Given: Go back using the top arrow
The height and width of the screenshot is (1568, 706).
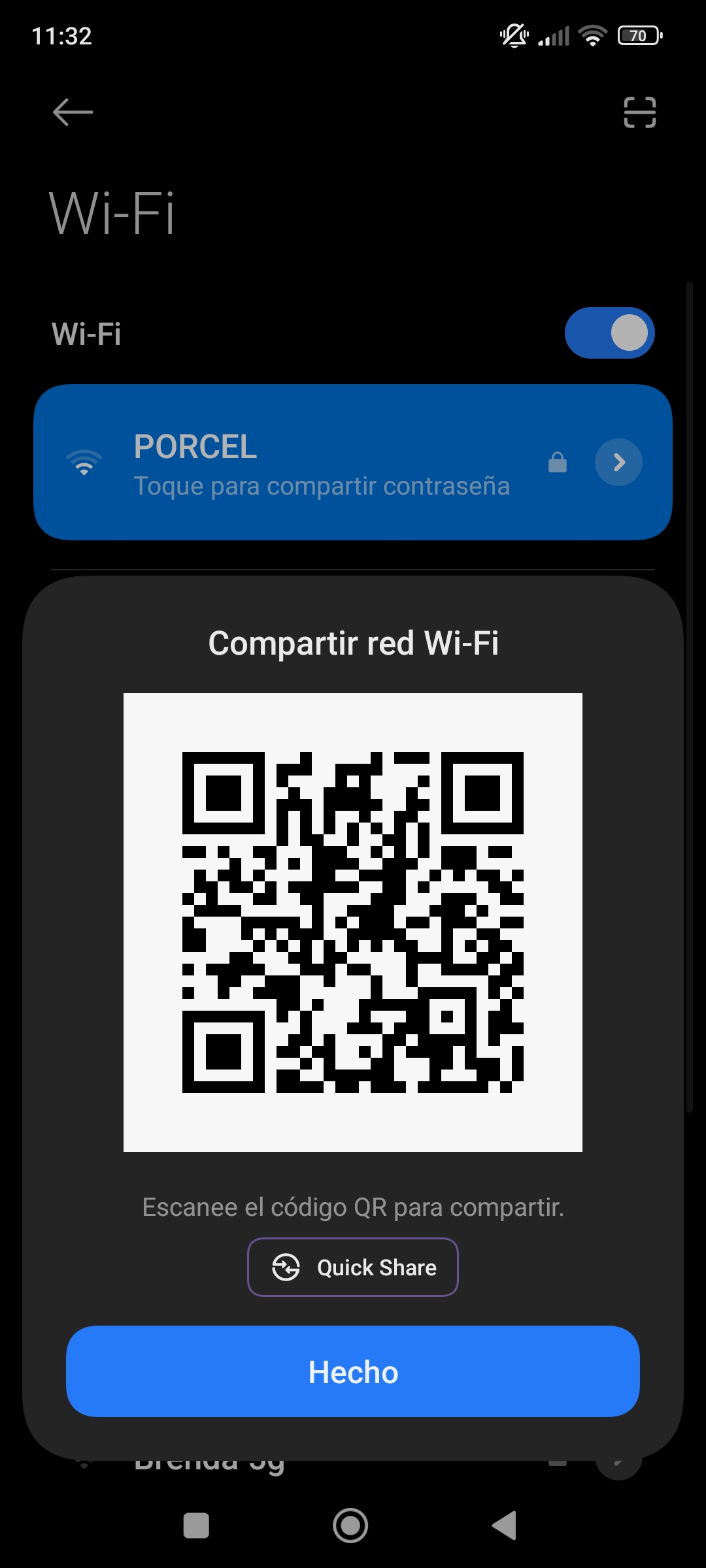Looking at the screenshot, I should click(73, 112).
